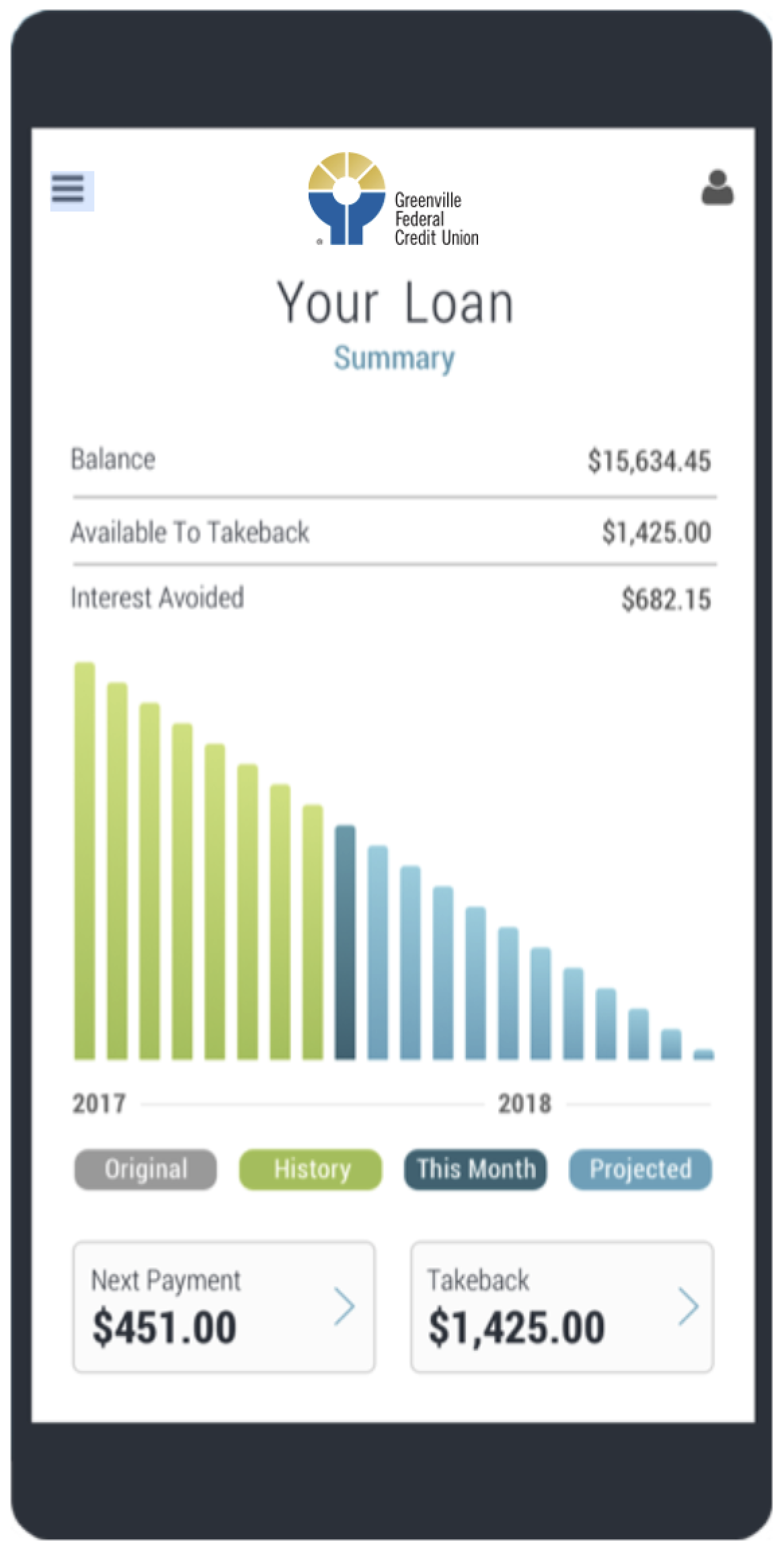
Task: Open the Next Payment $451.00 card
Action: [224, 1306]
